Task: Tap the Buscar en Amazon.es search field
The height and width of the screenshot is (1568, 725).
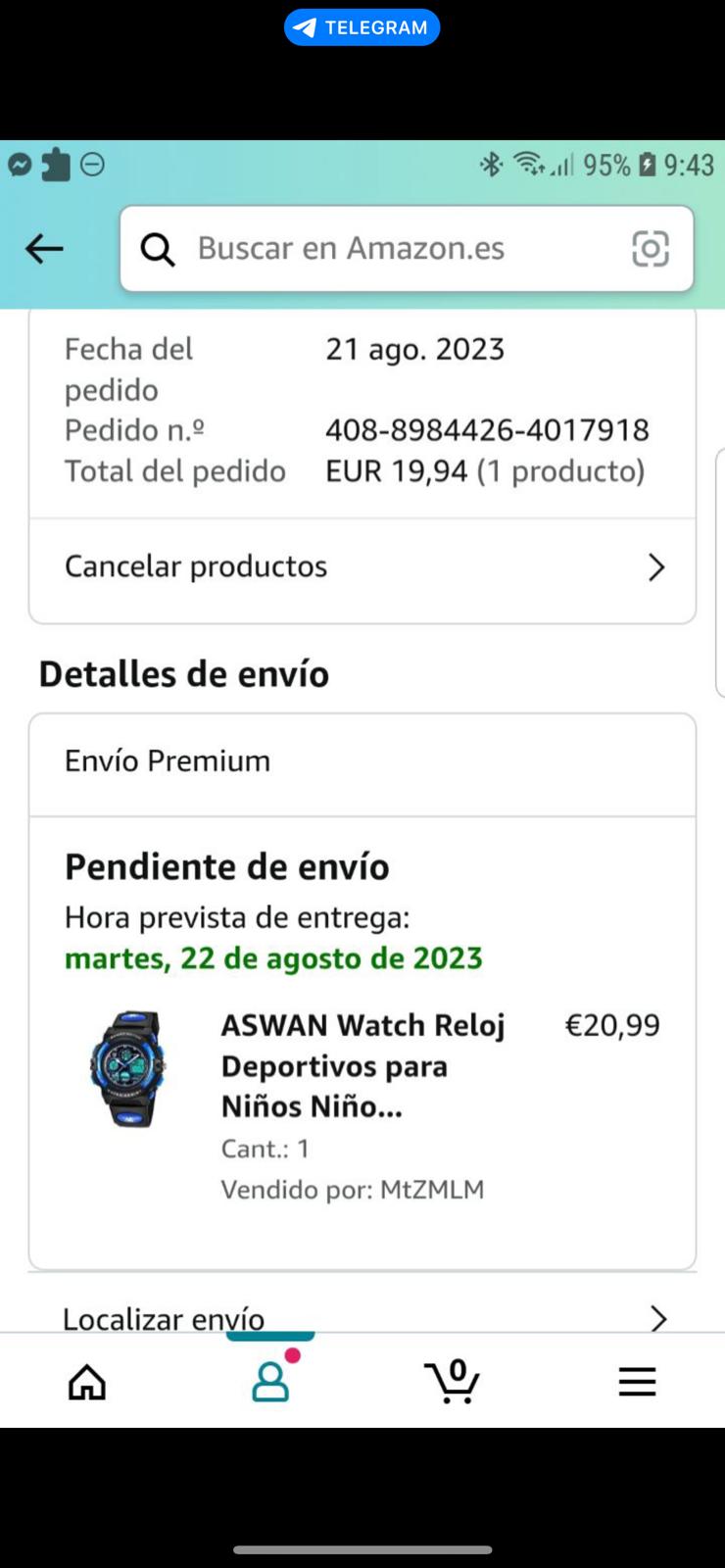Action: click(x=392, y=249)
